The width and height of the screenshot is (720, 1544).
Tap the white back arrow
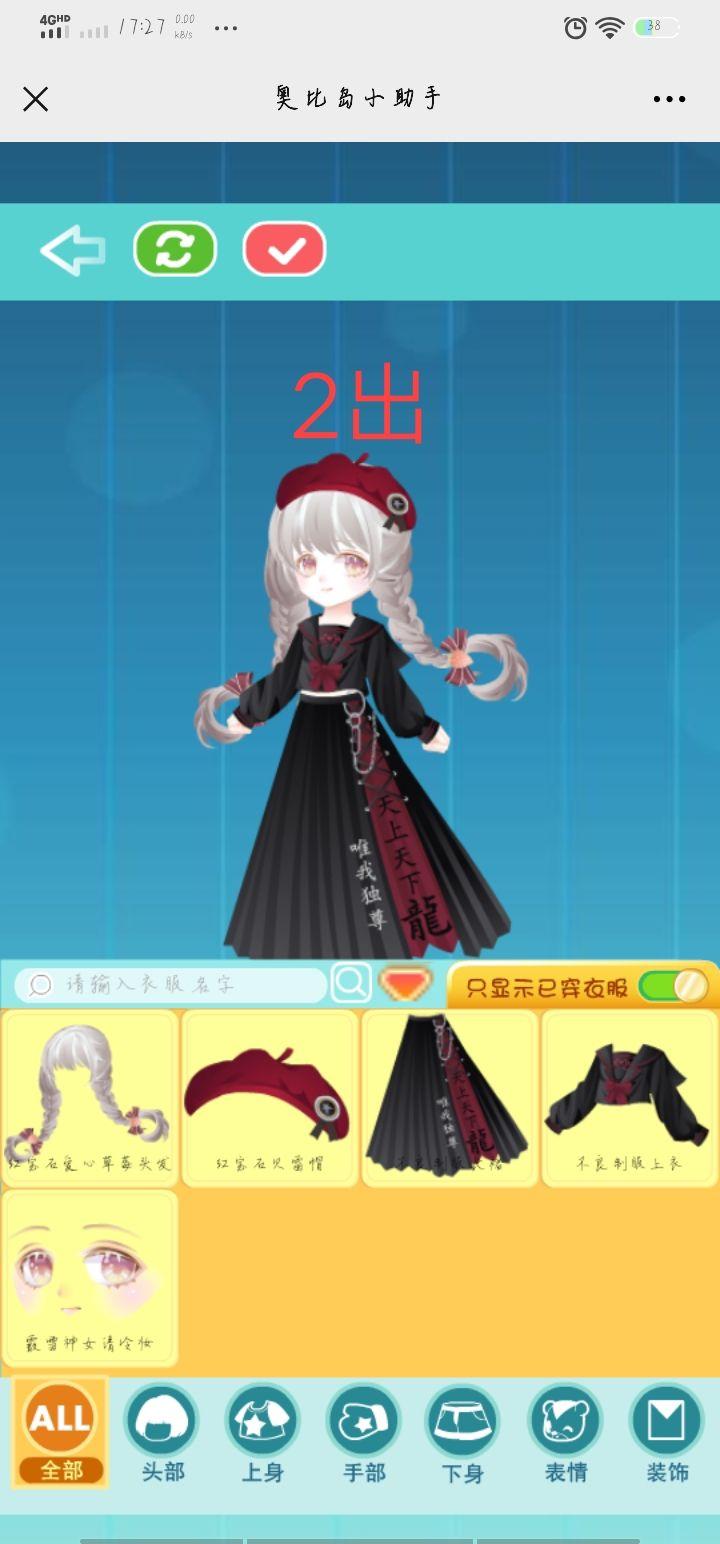[73, 250]
